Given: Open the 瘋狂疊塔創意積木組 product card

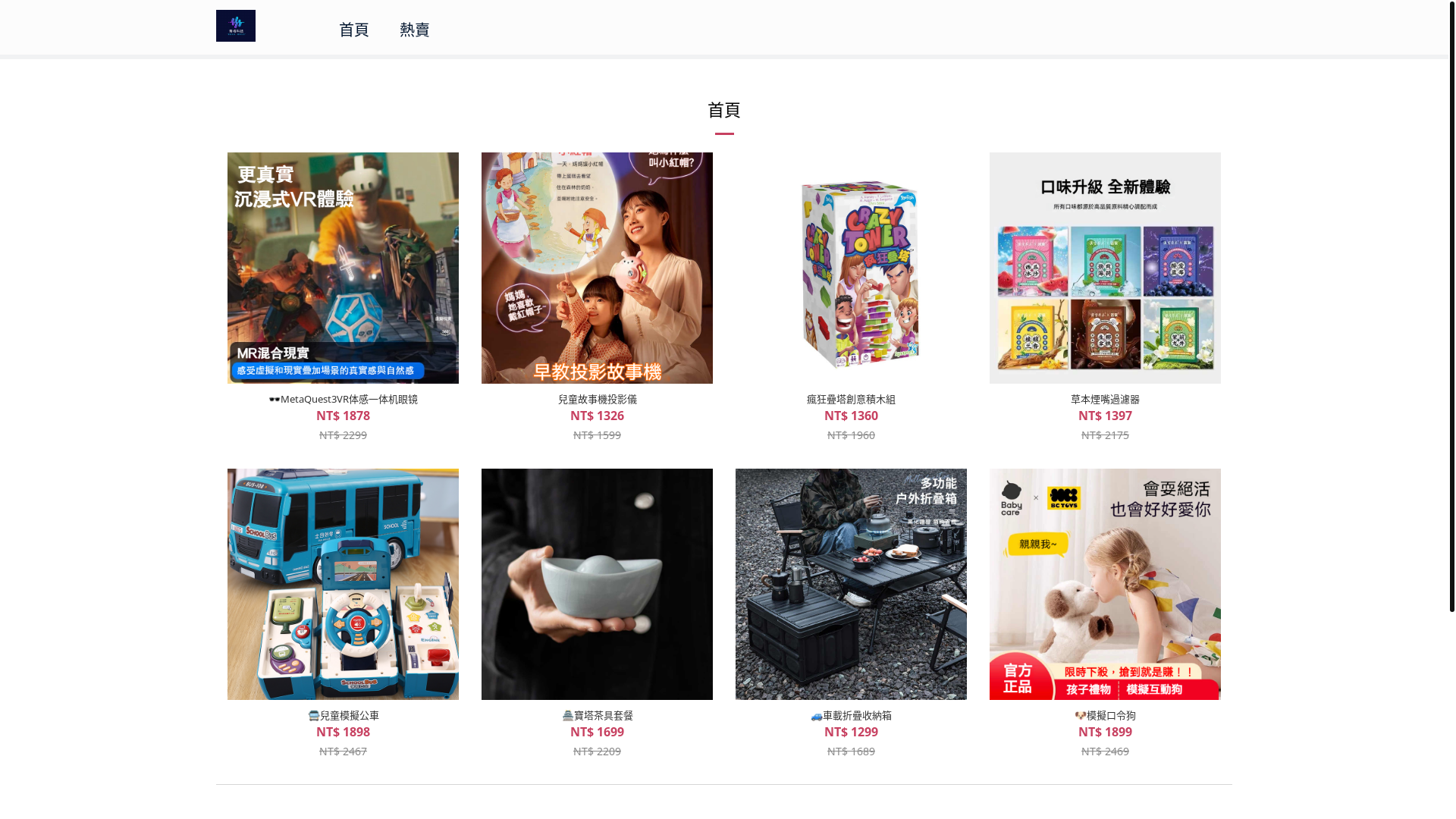Looking at the screenshot, I should point(851,268).
